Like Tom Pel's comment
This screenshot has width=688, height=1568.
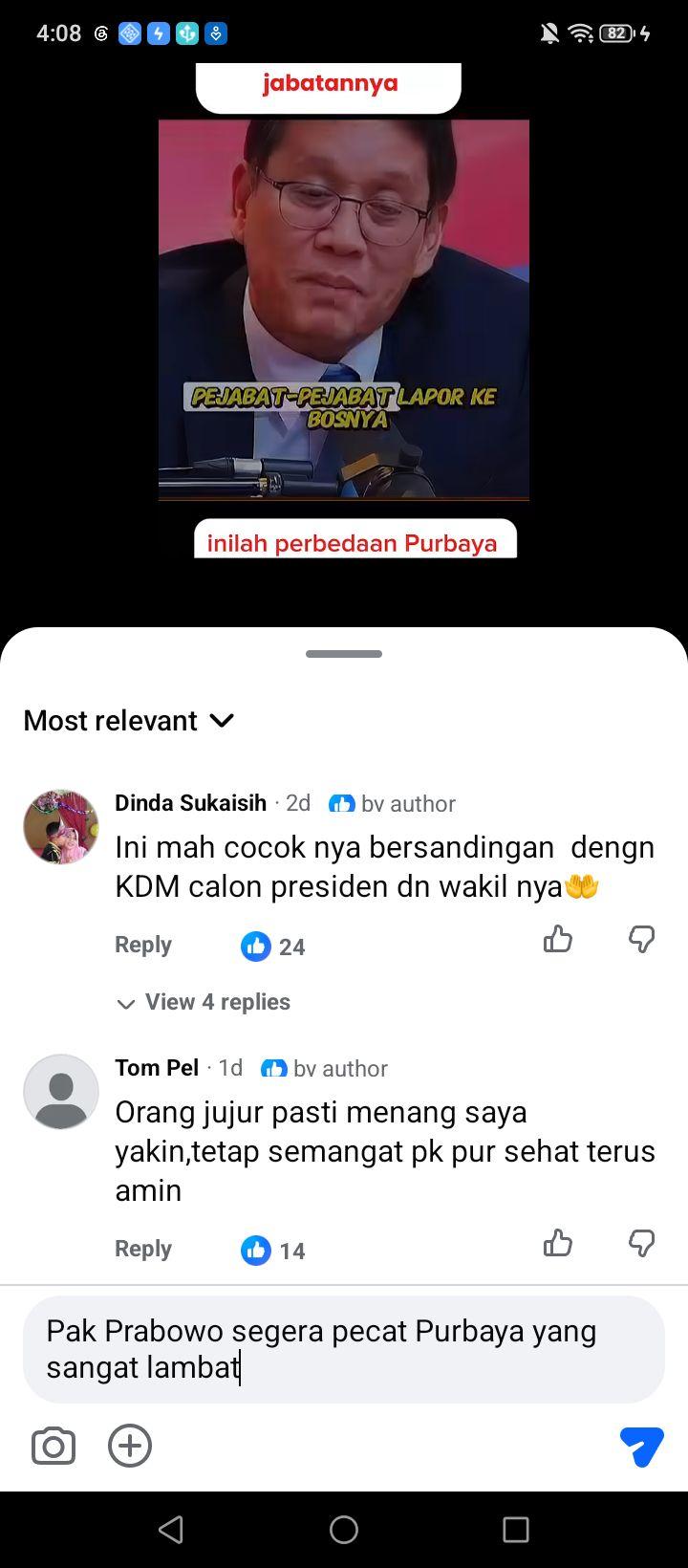(558, 1244)
